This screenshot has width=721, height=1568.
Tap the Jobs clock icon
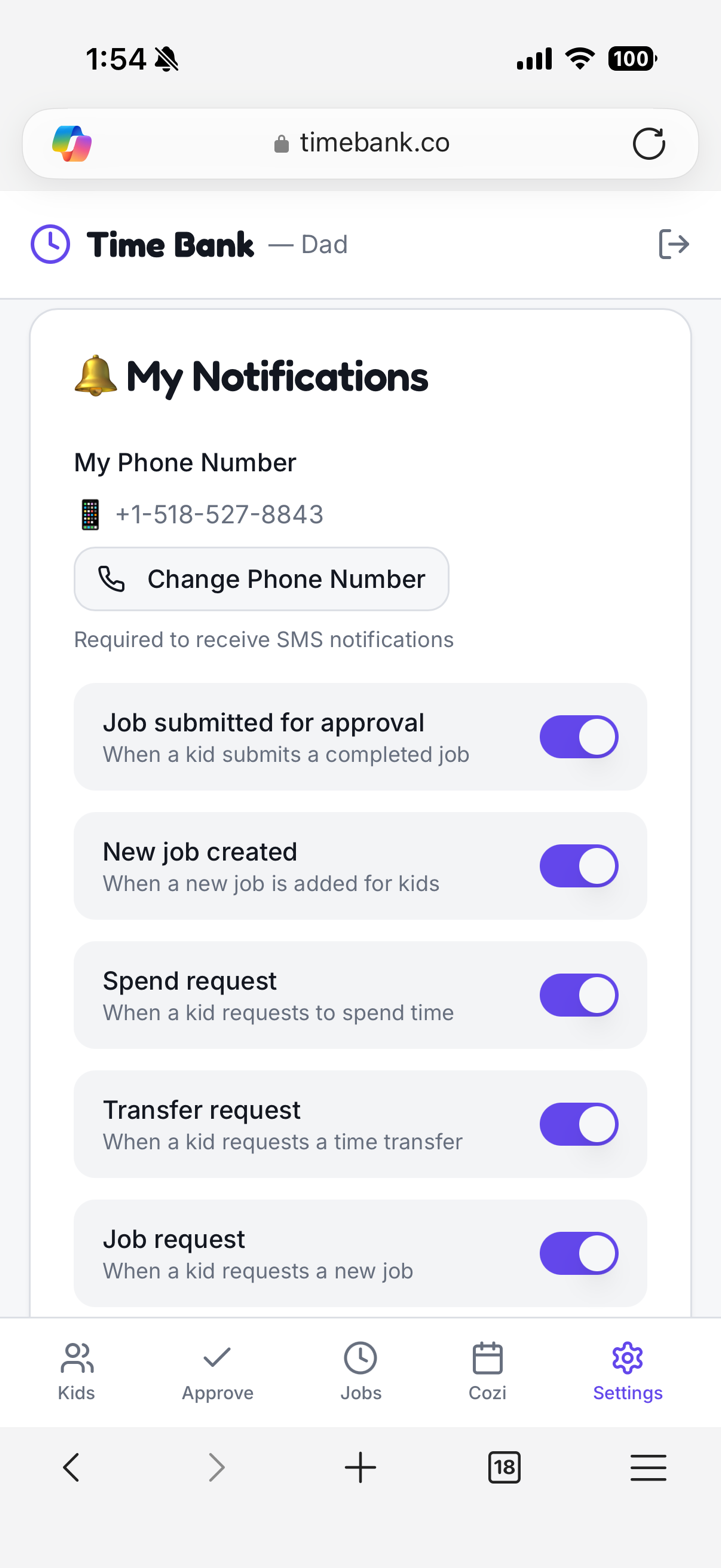(x=361, y=1358)
